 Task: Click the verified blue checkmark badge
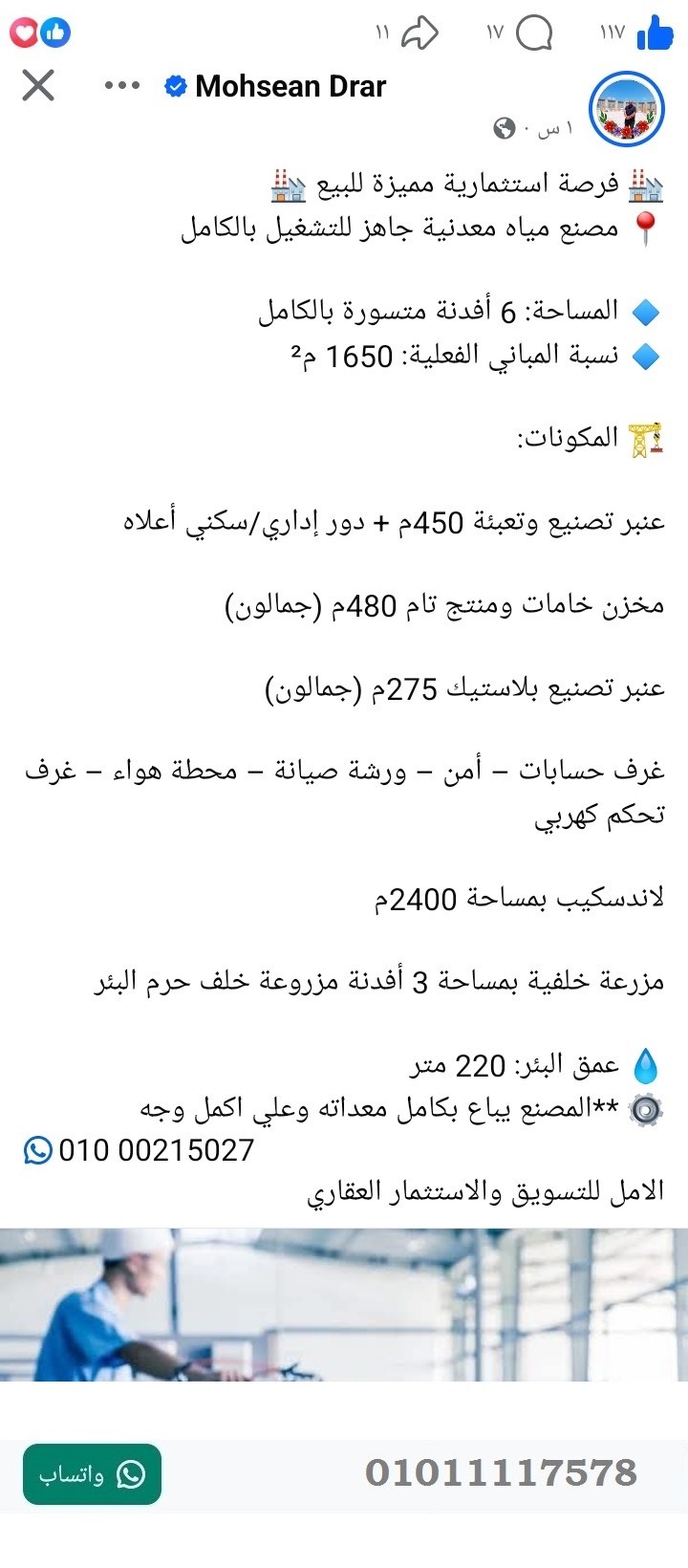pos(174,85)
